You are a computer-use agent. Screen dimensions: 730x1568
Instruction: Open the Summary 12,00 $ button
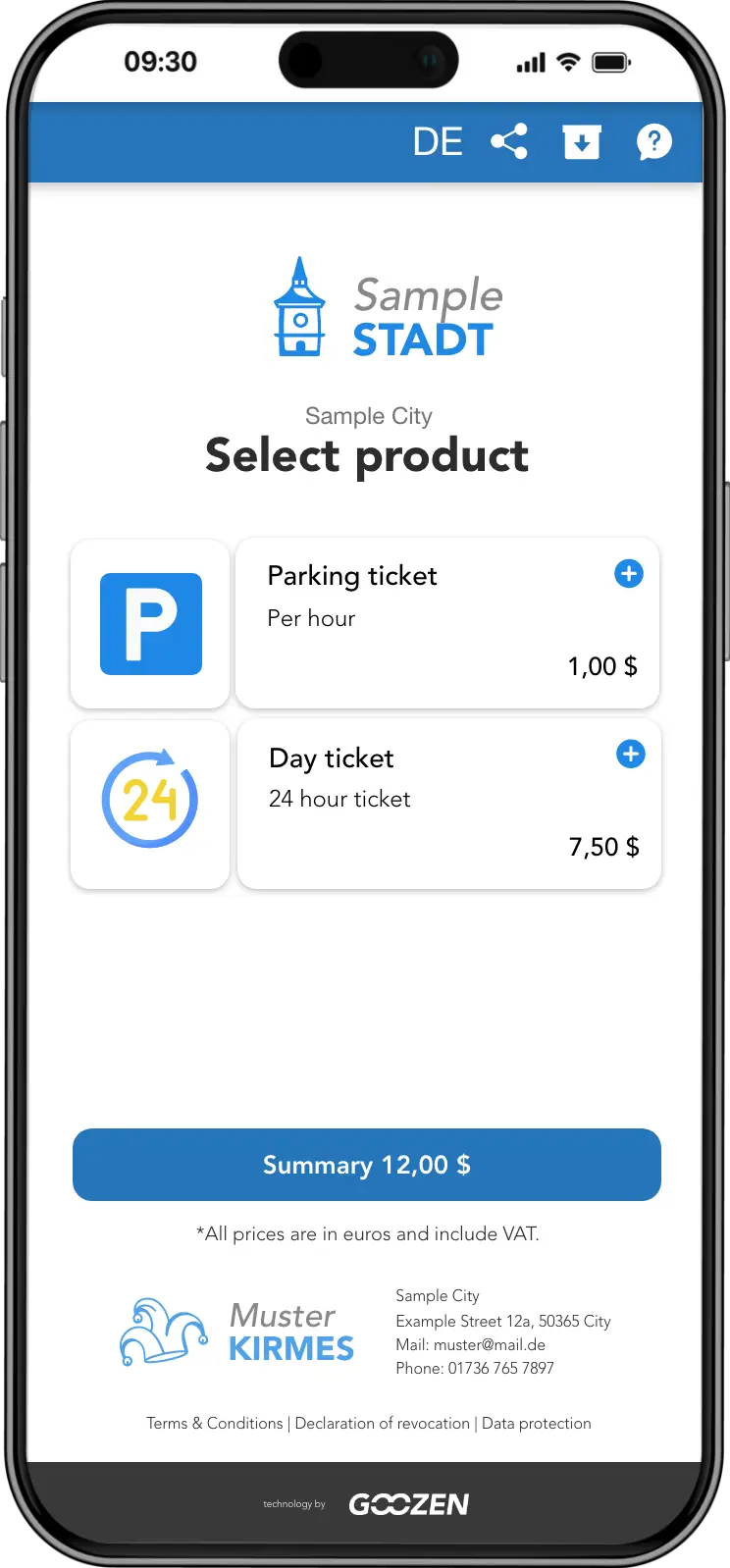click(x=366, y=1165)
